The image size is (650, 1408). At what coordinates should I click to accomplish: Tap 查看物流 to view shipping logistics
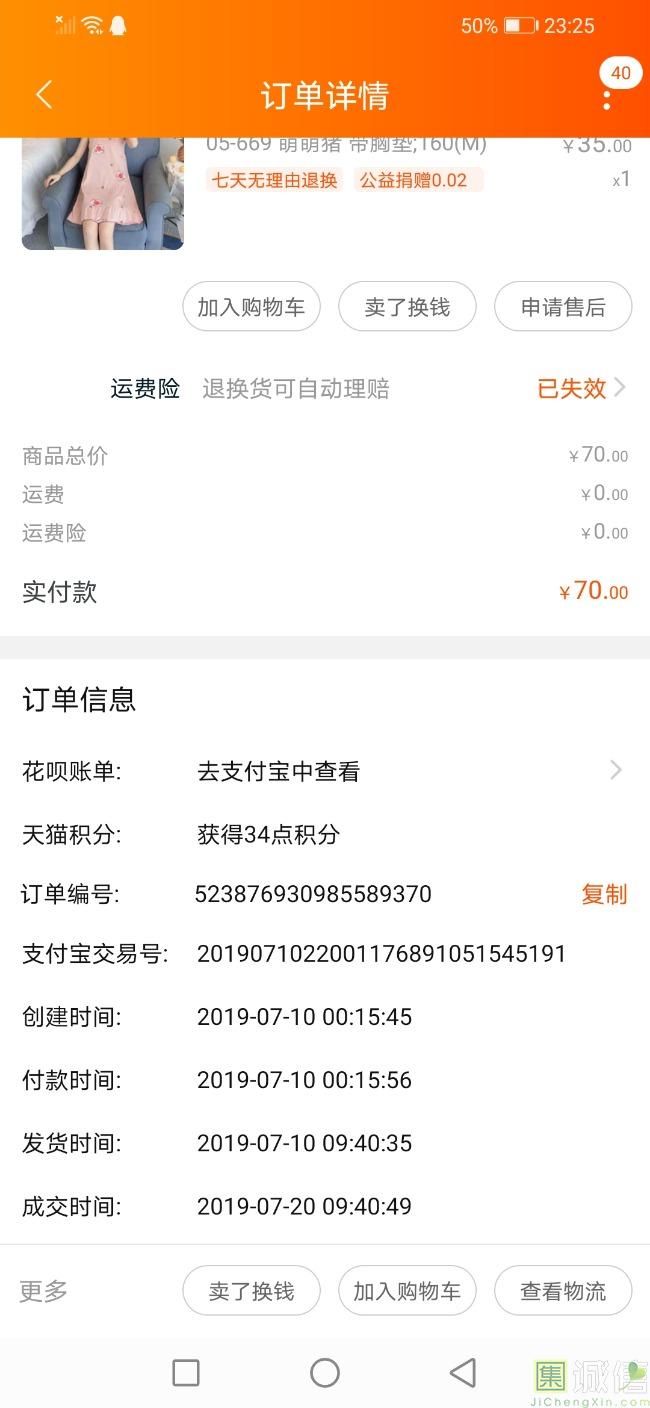click(562, 1291)
